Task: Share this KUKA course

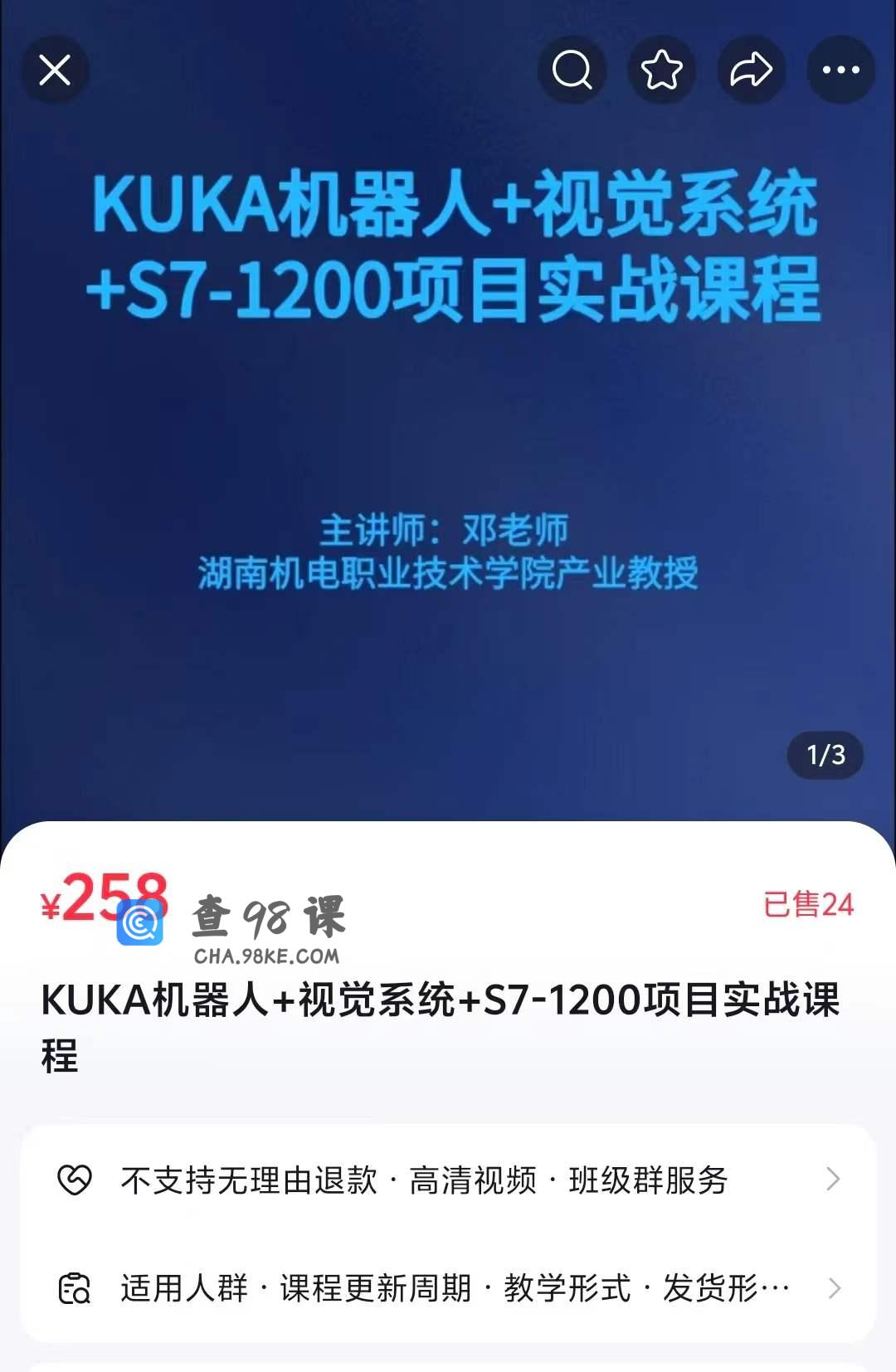Action: [x=751, y=70]
